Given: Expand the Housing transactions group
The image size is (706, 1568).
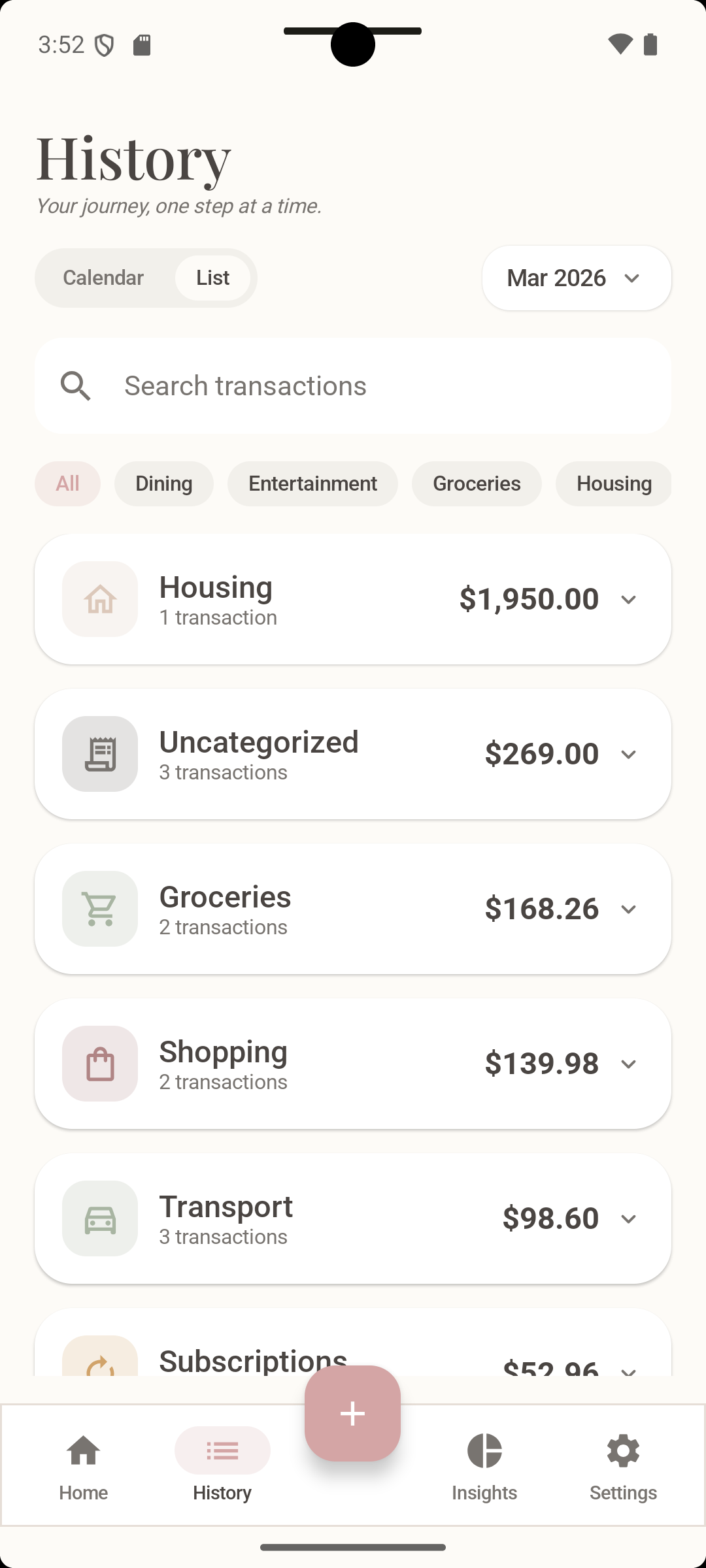Looking at the screenshot, I should click(x=629, y=599).
